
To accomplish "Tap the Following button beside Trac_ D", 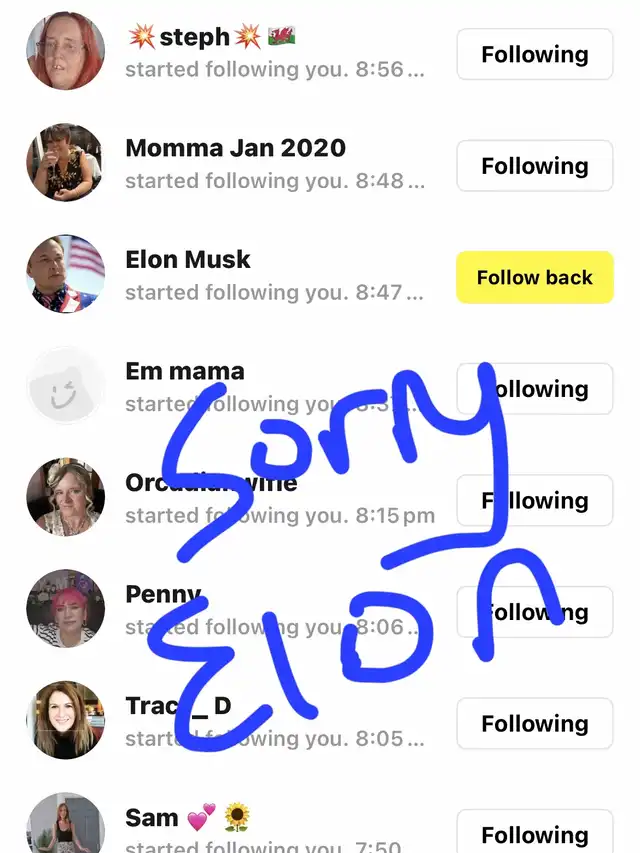I will click(x=534, y=723).
